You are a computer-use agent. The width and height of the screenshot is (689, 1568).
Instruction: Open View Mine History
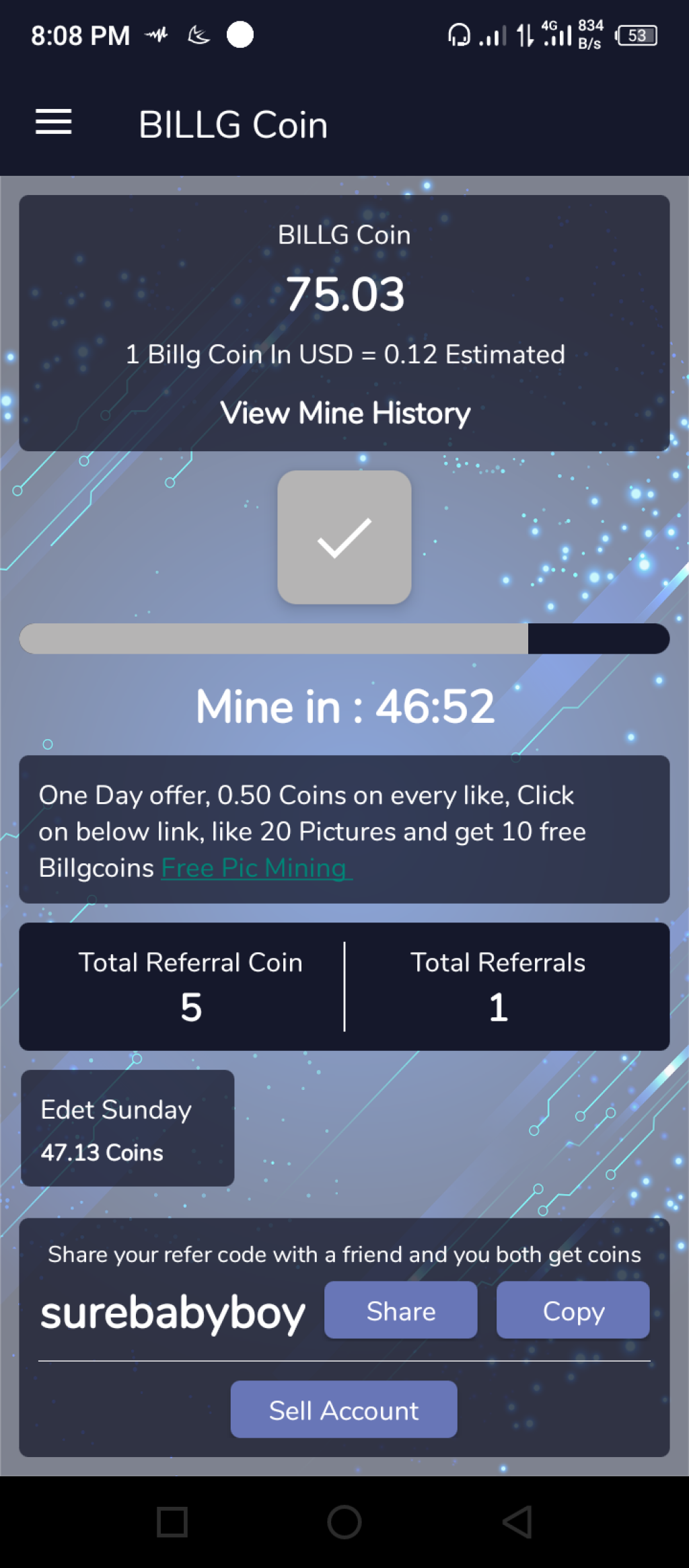click(x=344, y=413)
